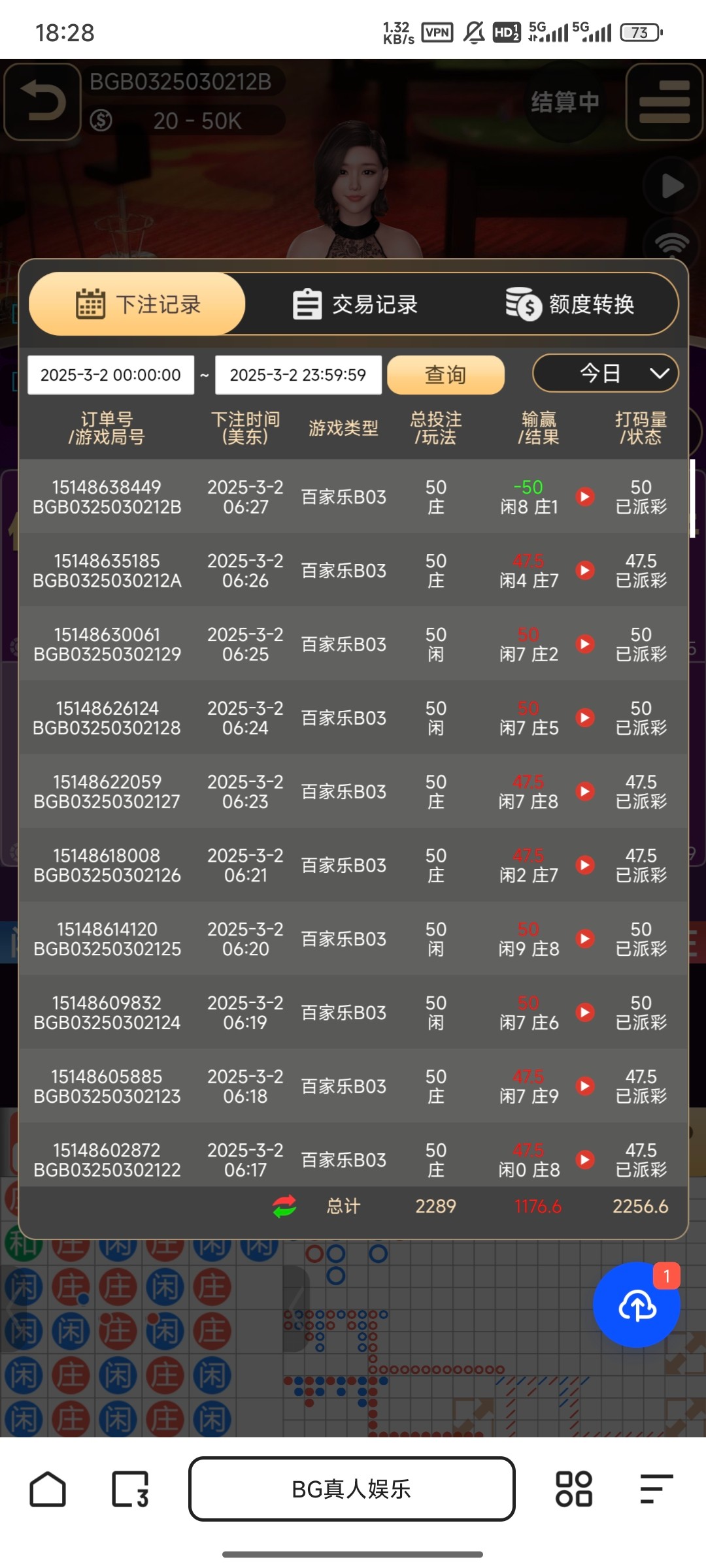The image size is (706, 1568).
Task: Switch to the 额度转换 tab
Action: point(570,304)
